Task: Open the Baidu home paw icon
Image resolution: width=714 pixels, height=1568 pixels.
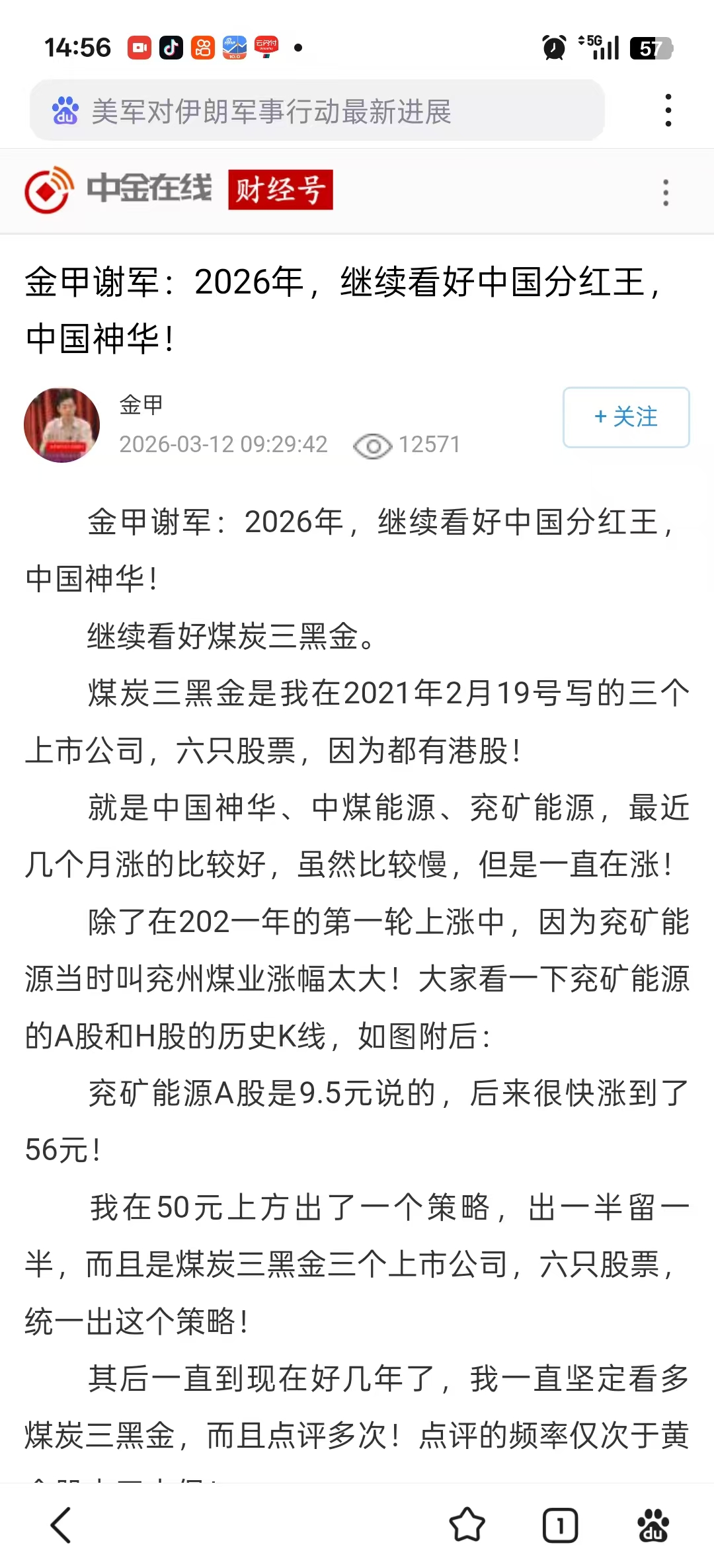Action: 653,1525
